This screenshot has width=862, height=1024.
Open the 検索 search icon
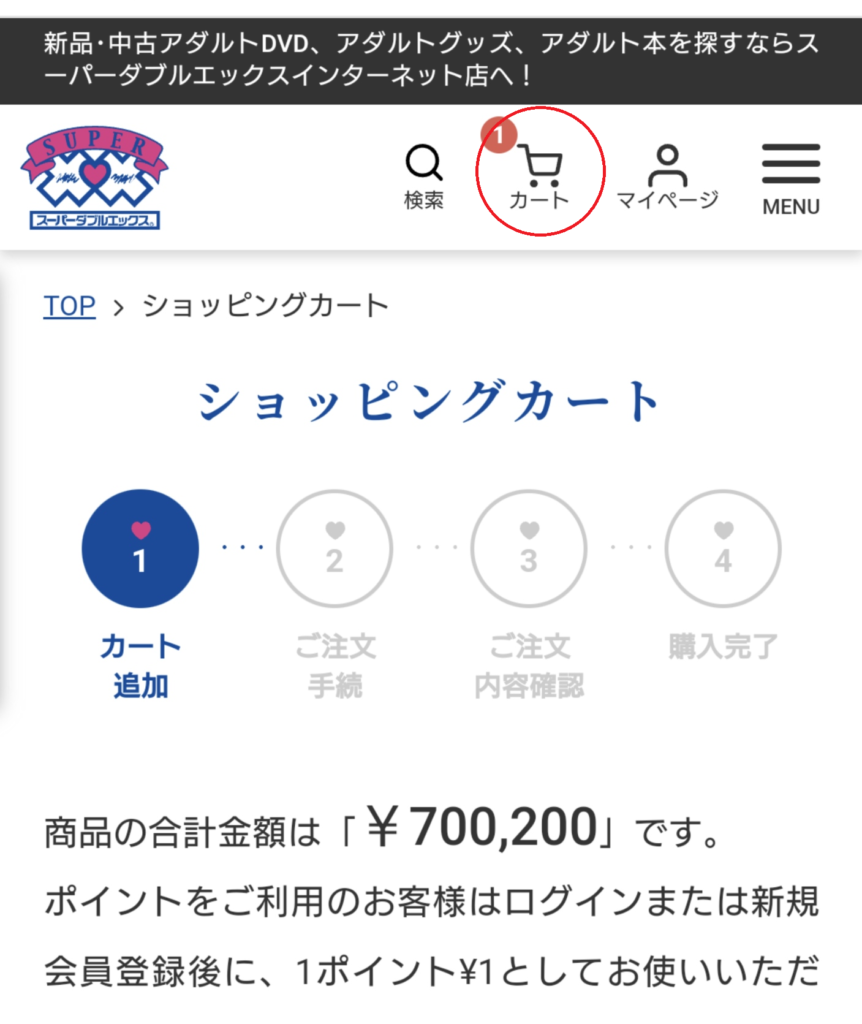click(424, 176)
